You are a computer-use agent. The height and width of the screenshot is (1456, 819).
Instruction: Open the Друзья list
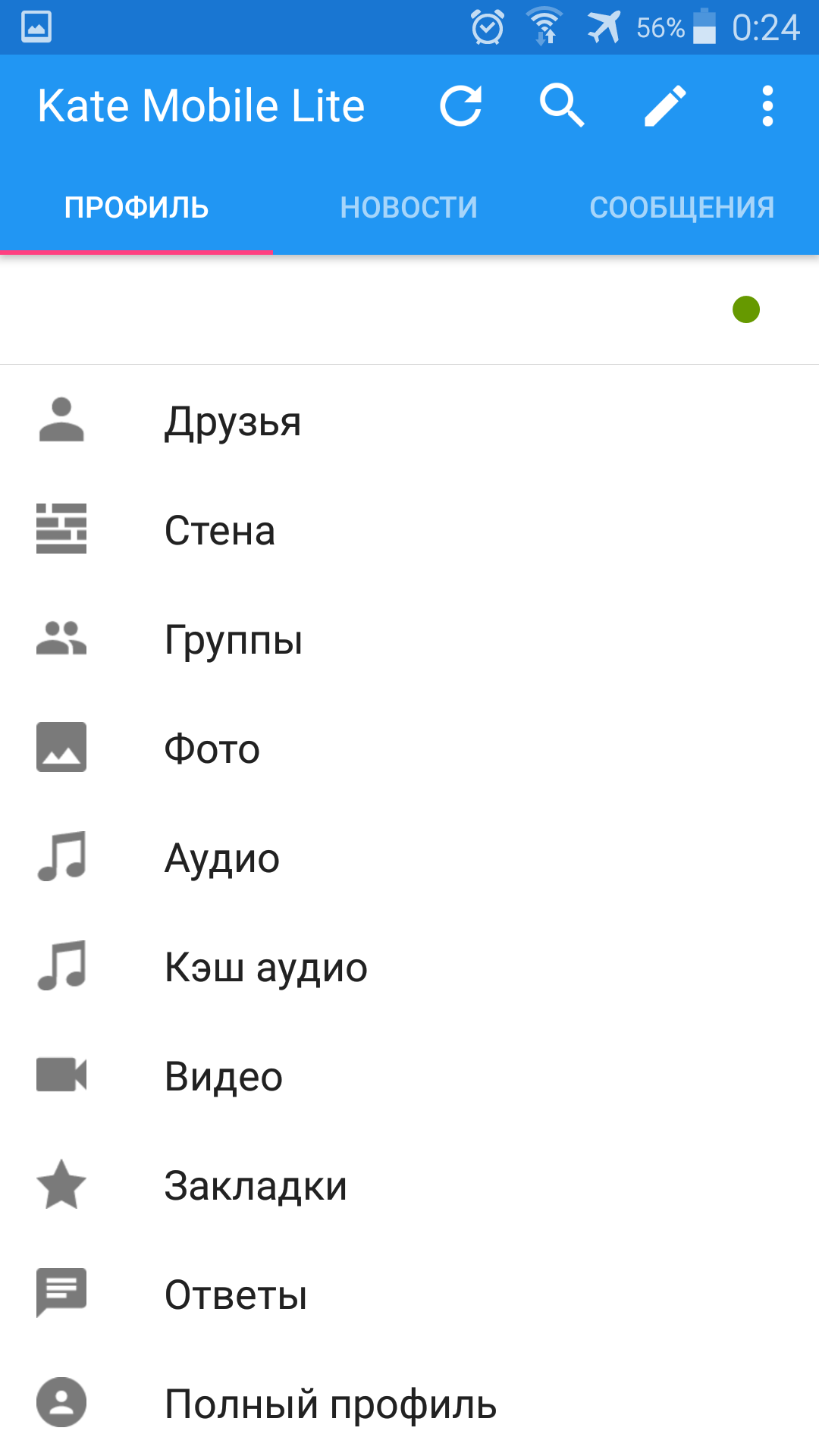[x=409, y=421]
